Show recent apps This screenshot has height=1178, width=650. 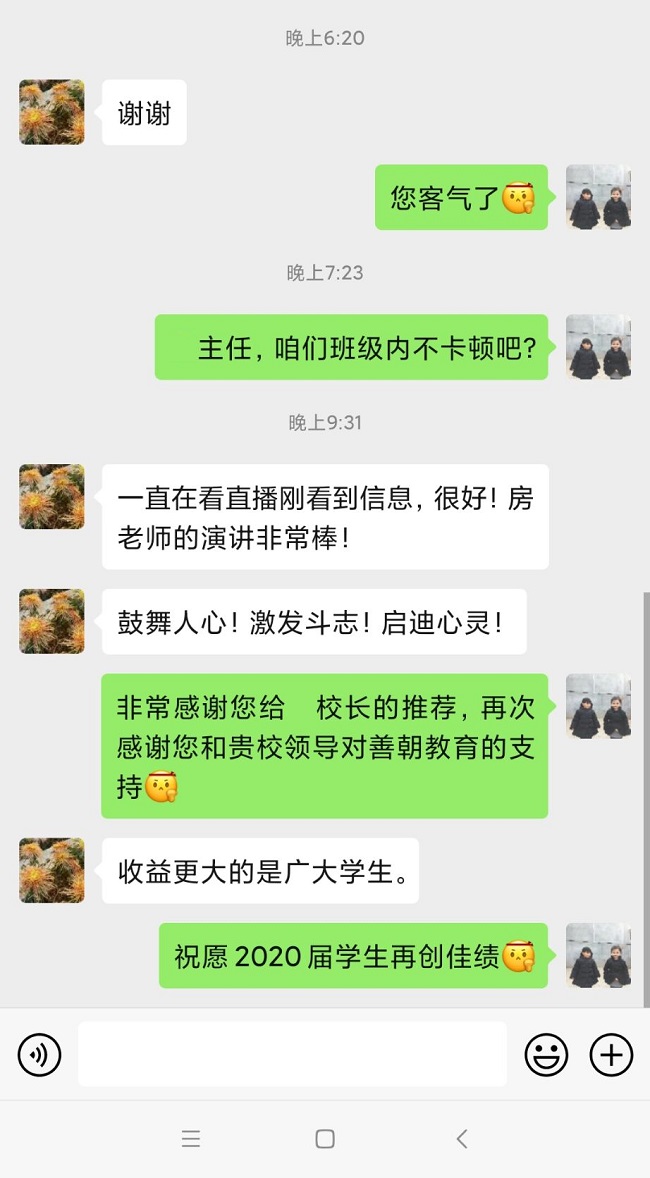(x=191, y=1138)
